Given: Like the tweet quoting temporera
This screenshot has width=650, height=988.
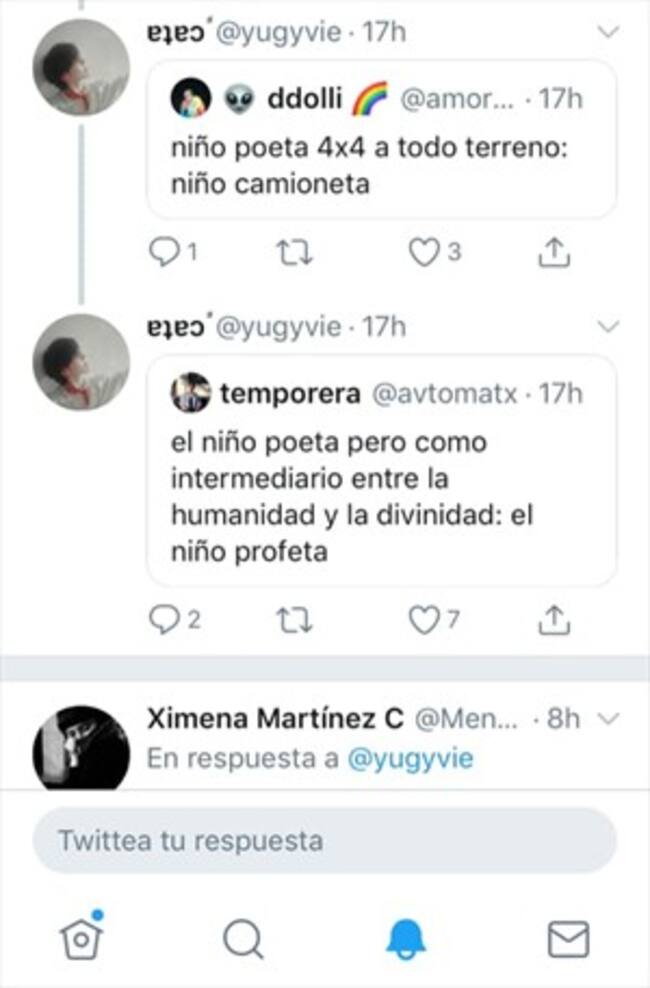Looking at the screenshot, I should coord(424,621).
